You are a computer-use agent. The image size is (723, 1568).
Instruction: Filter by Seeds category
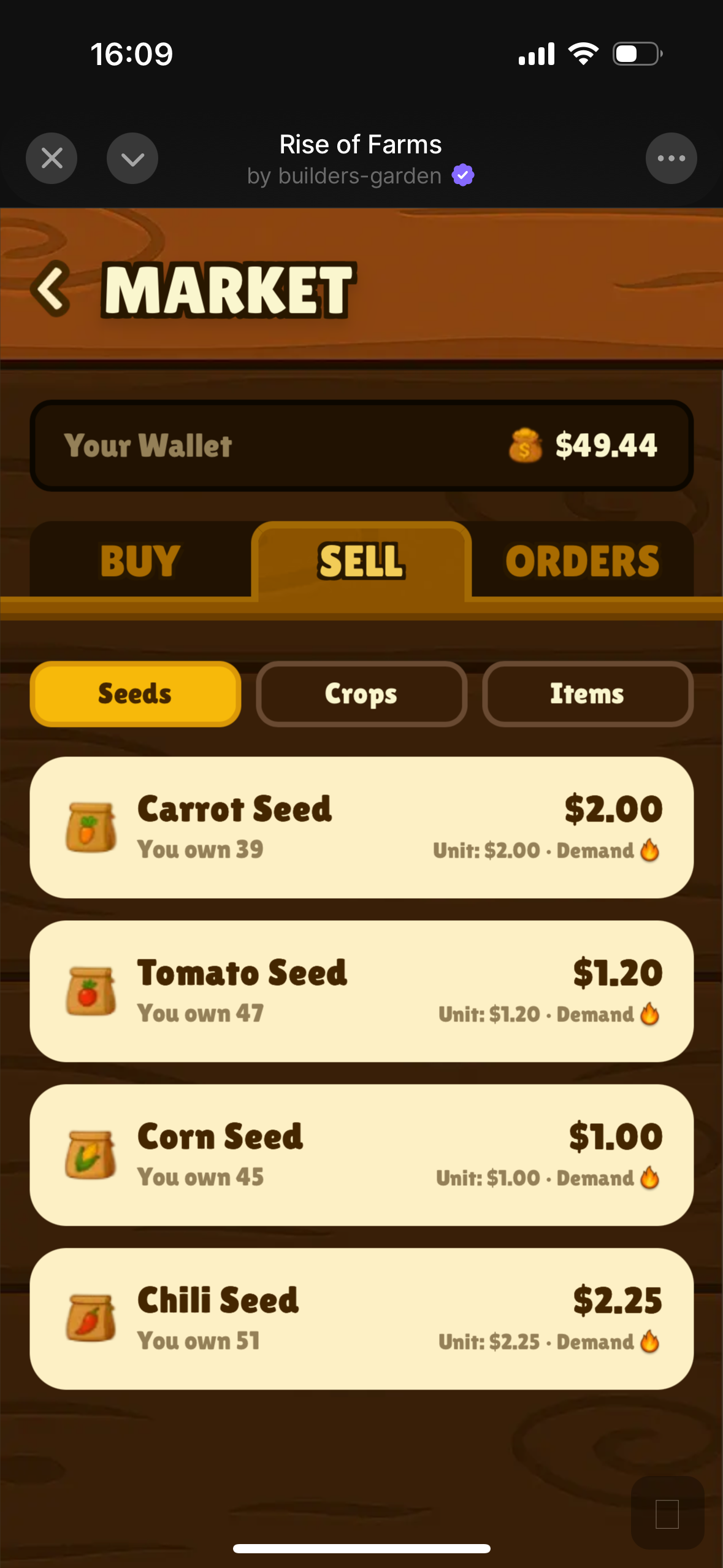[x=135, y=694]
